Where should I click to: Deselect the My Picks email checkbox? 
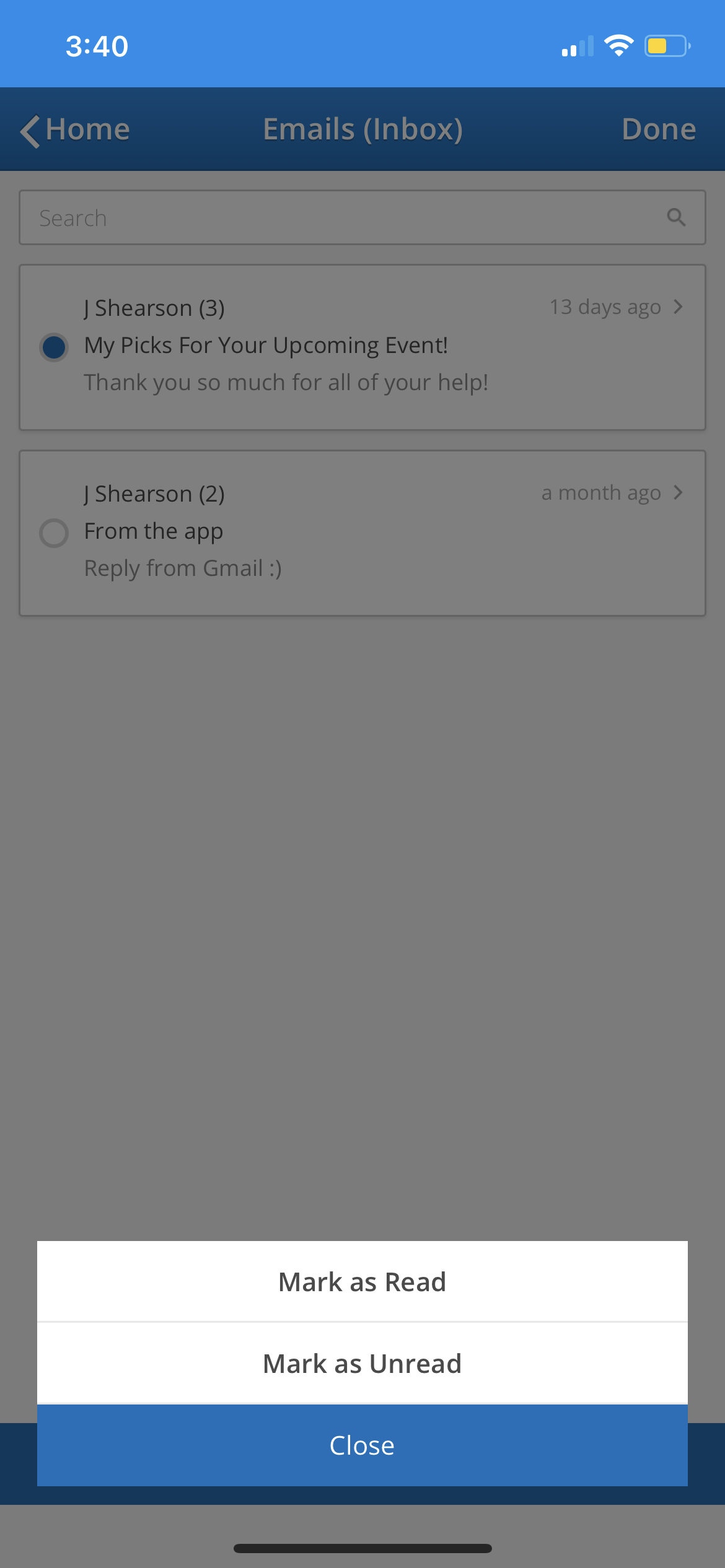[54, 347]
